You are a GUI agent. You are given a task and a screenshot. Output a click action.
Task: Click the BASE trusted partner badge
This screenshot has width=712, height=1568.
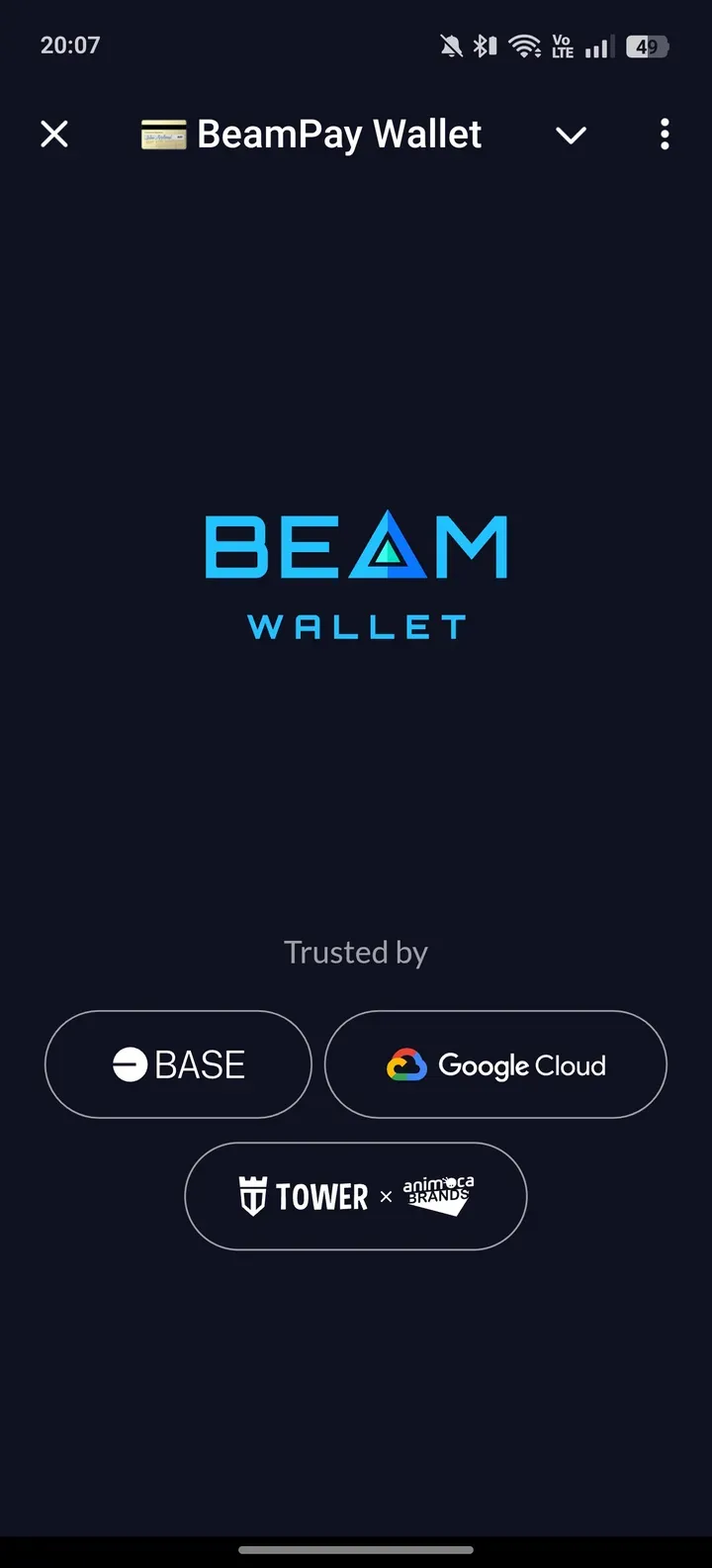[x=177, y=1063]
